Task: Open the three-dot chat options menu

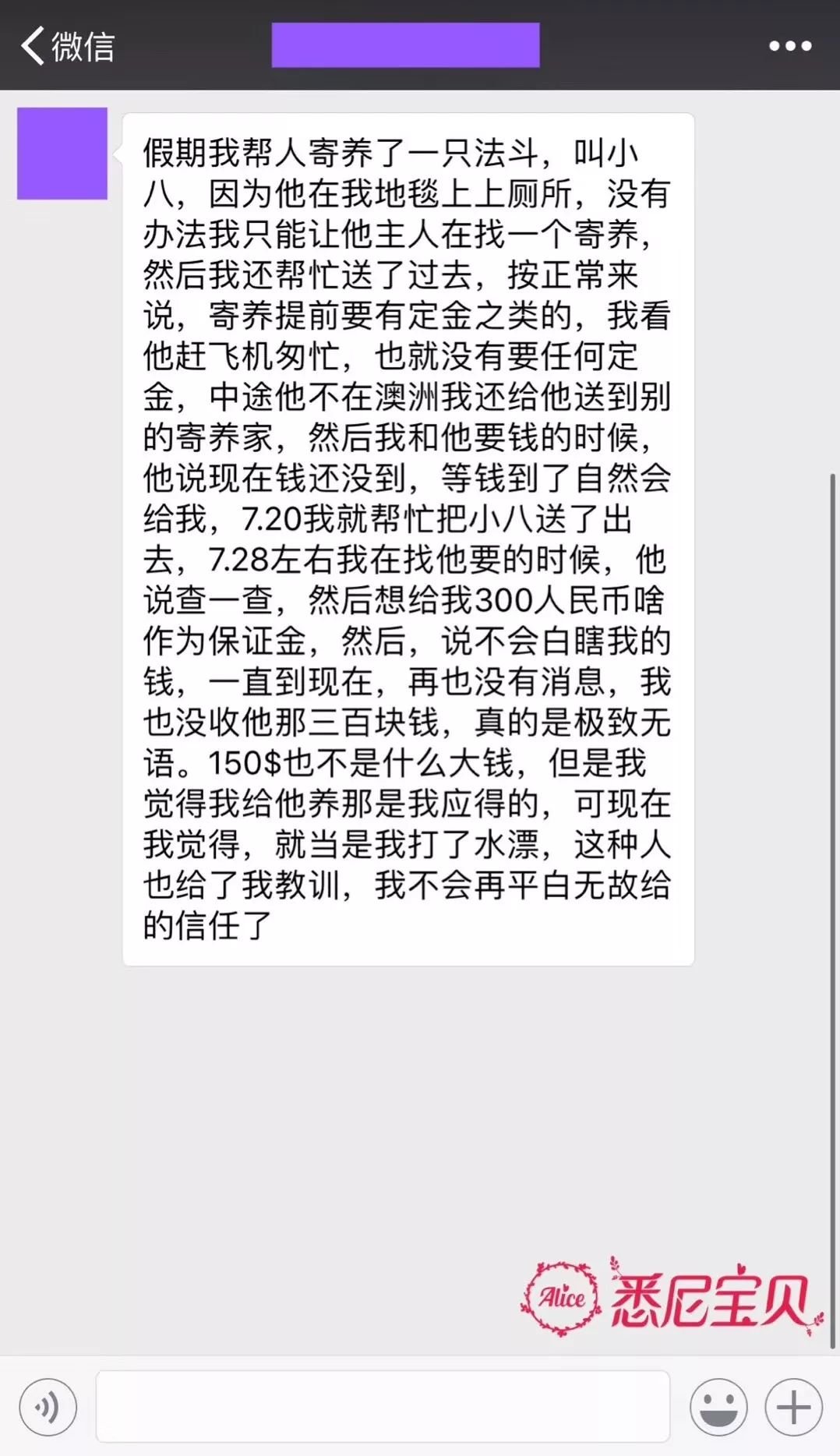Action: 790,46
